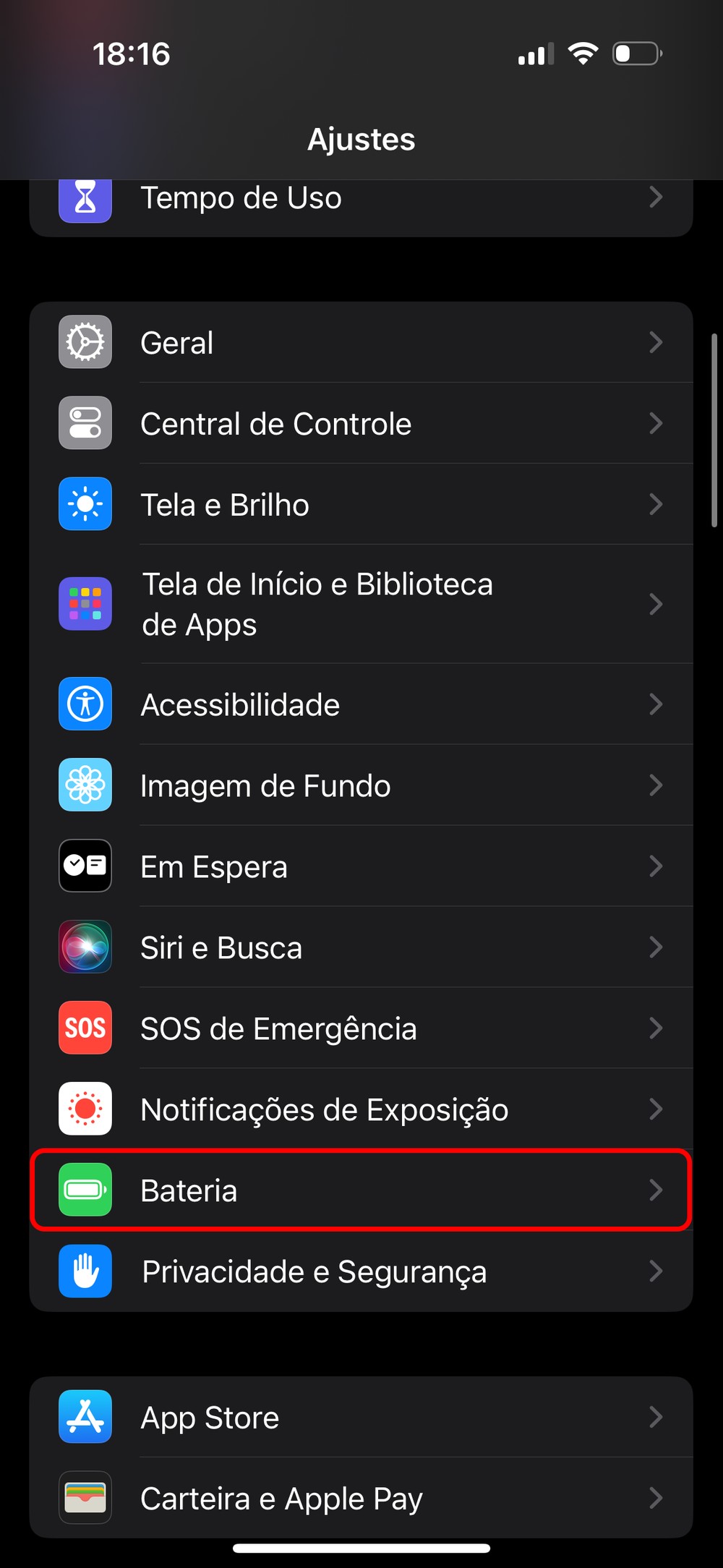The image size is (723, 1568).
Task: Open Em Espera settings
Action: [x=361, y=866]
